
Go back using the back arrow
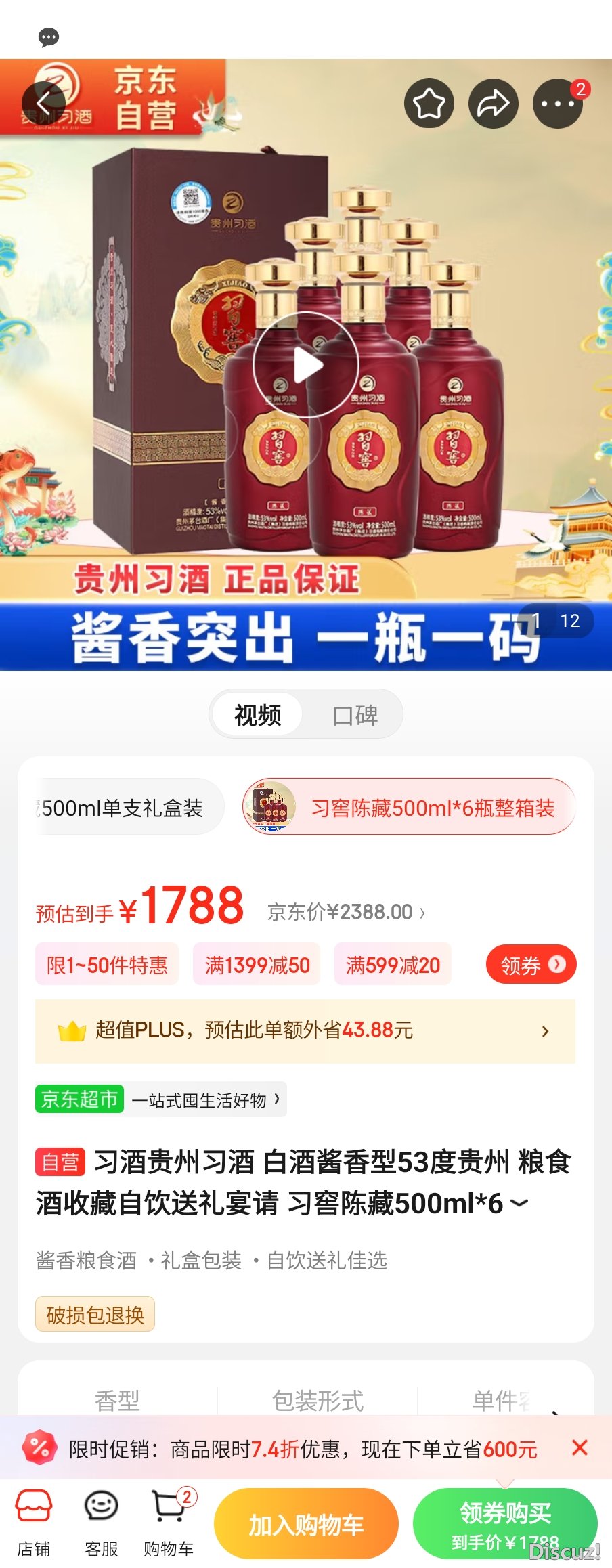44,104
